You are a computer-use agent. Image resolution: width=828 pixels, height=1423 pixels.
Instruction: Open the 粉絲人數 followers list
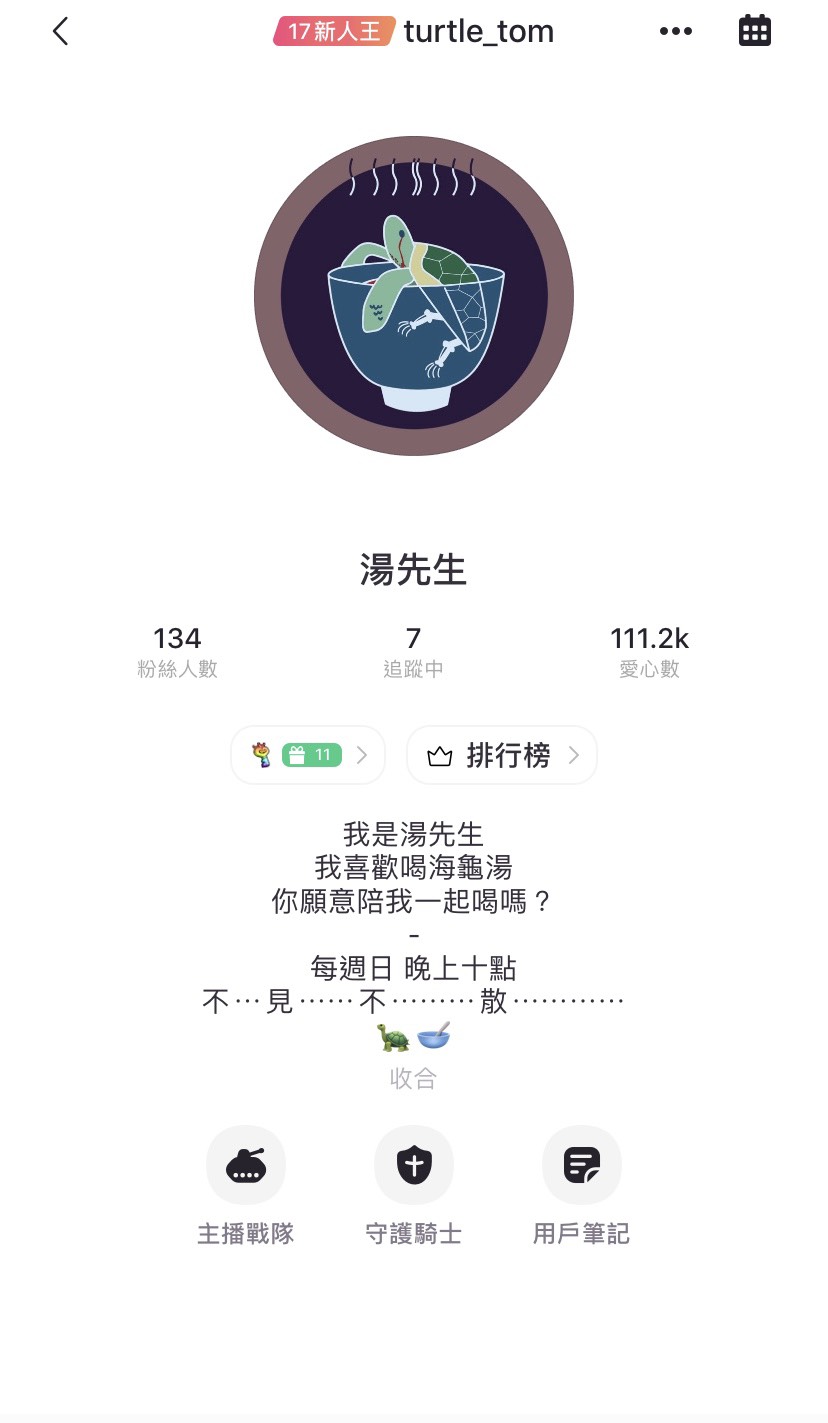[177, 652]
